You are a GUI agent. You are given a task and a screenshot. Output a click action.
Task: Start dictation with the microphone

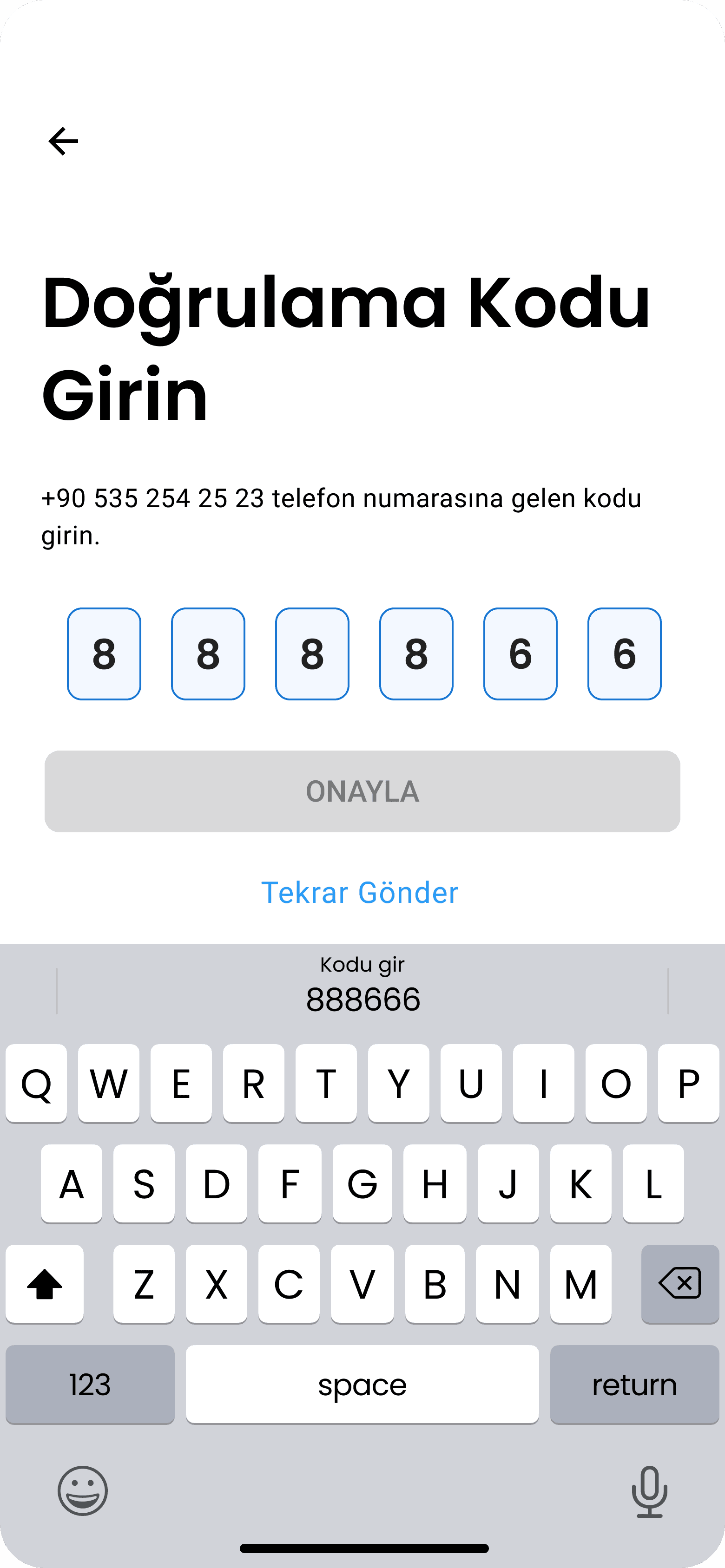pos(649,1491)
